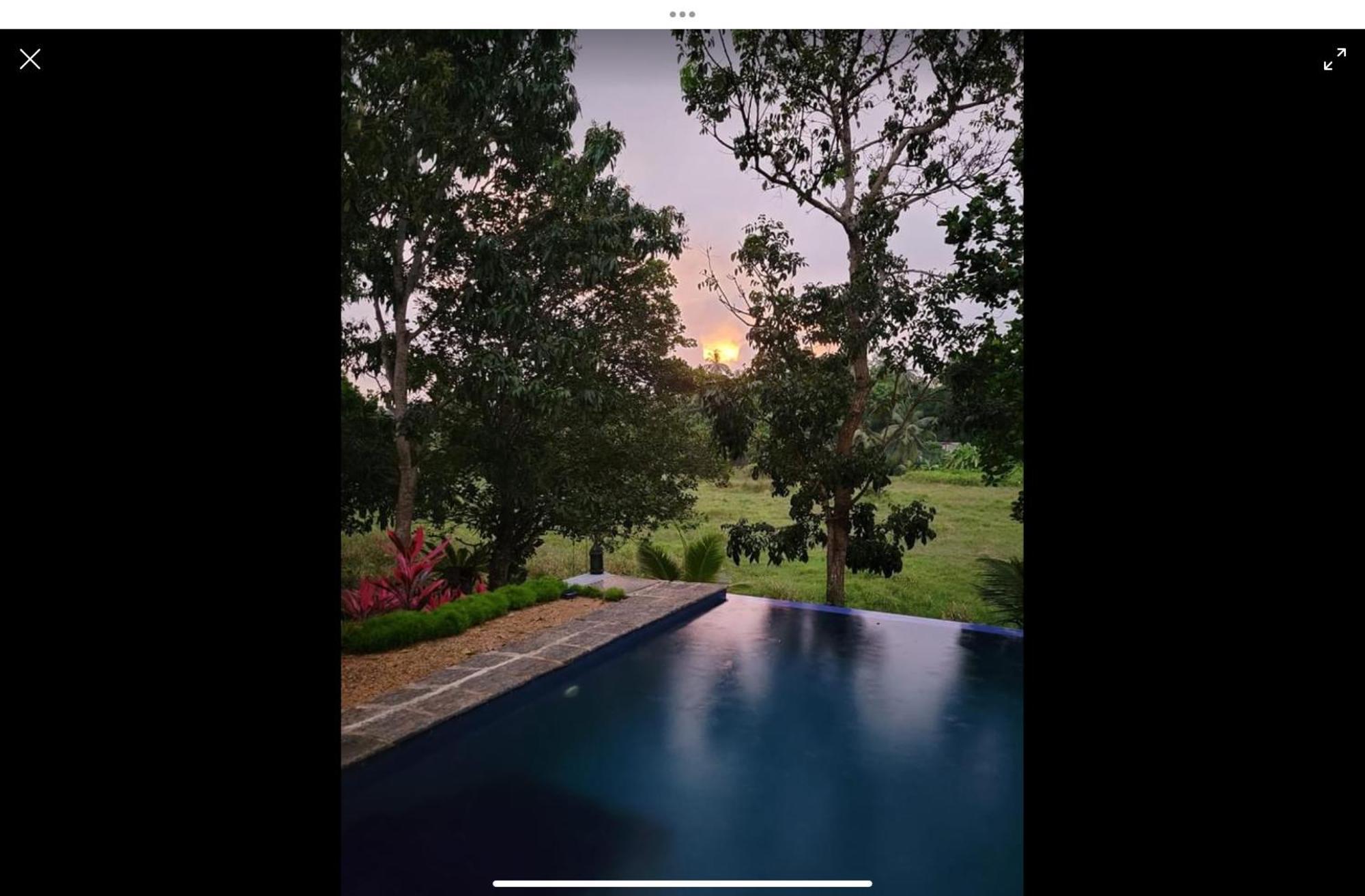Expand photo to full screen
Viewport: 1365px width, 896px height.
click(x=1334, y=59)
